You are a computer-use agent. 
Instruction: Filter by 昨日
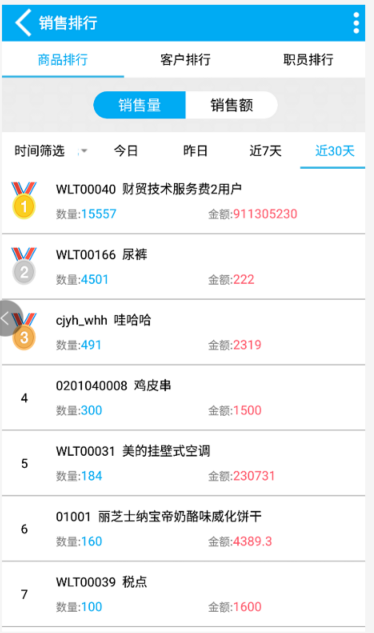tap(195, 151)
